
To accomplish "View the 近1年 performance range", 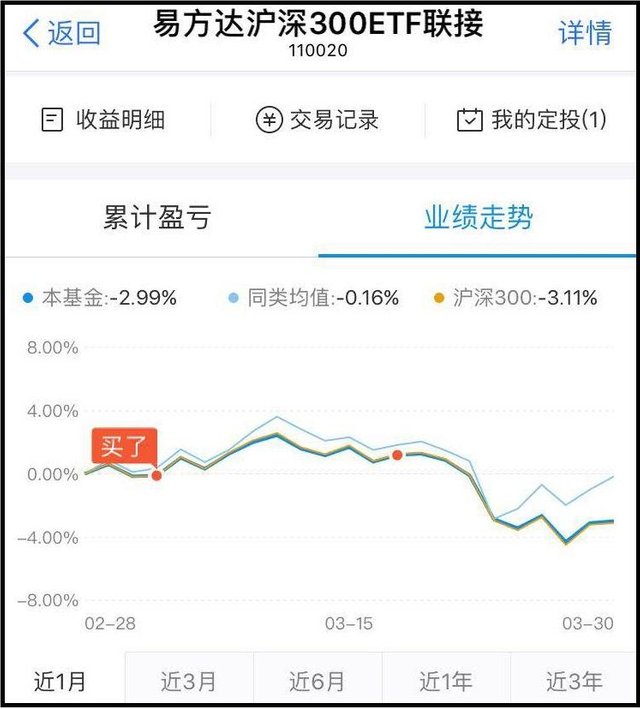I will coord(446,682).
